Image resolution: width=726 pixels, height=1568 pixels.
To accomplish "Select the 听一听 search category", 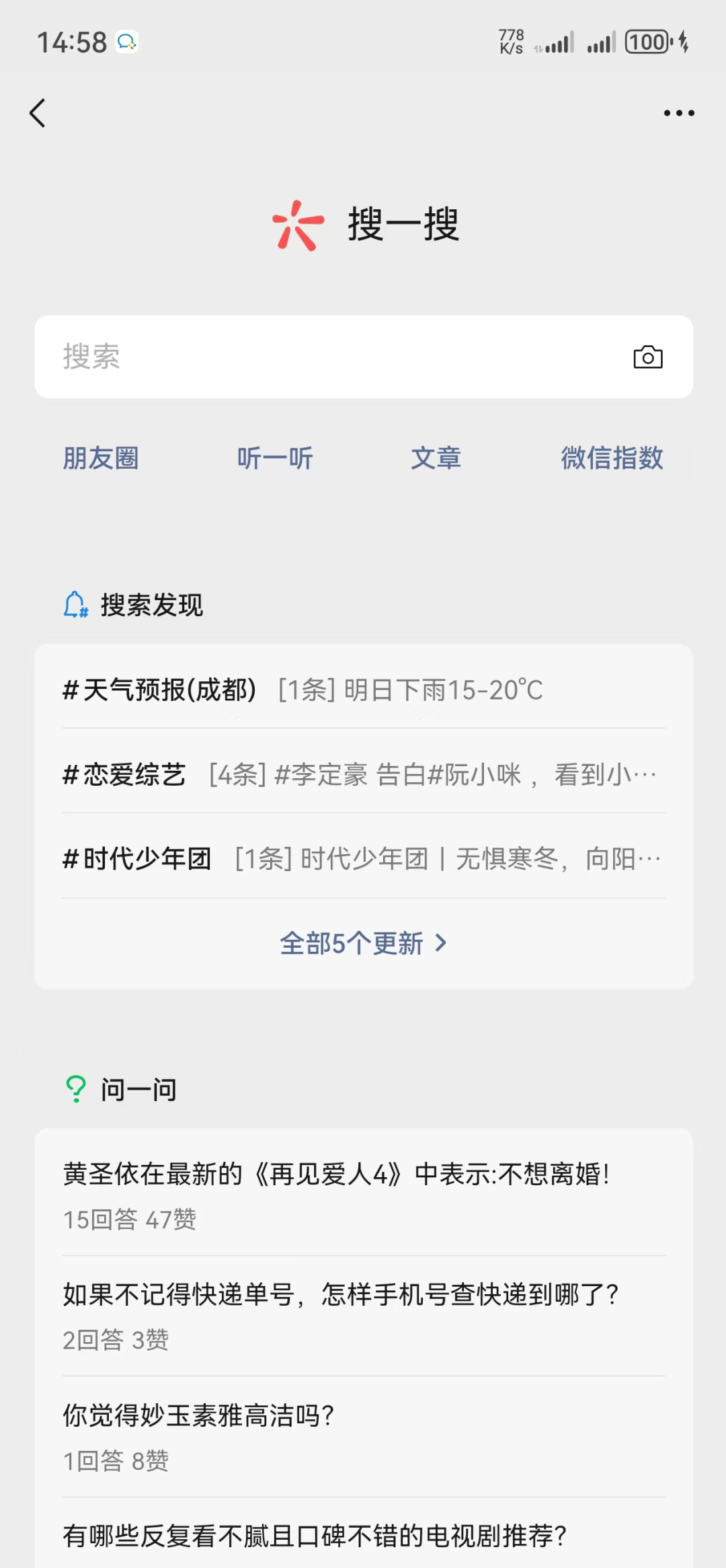I will click(275, 458).
